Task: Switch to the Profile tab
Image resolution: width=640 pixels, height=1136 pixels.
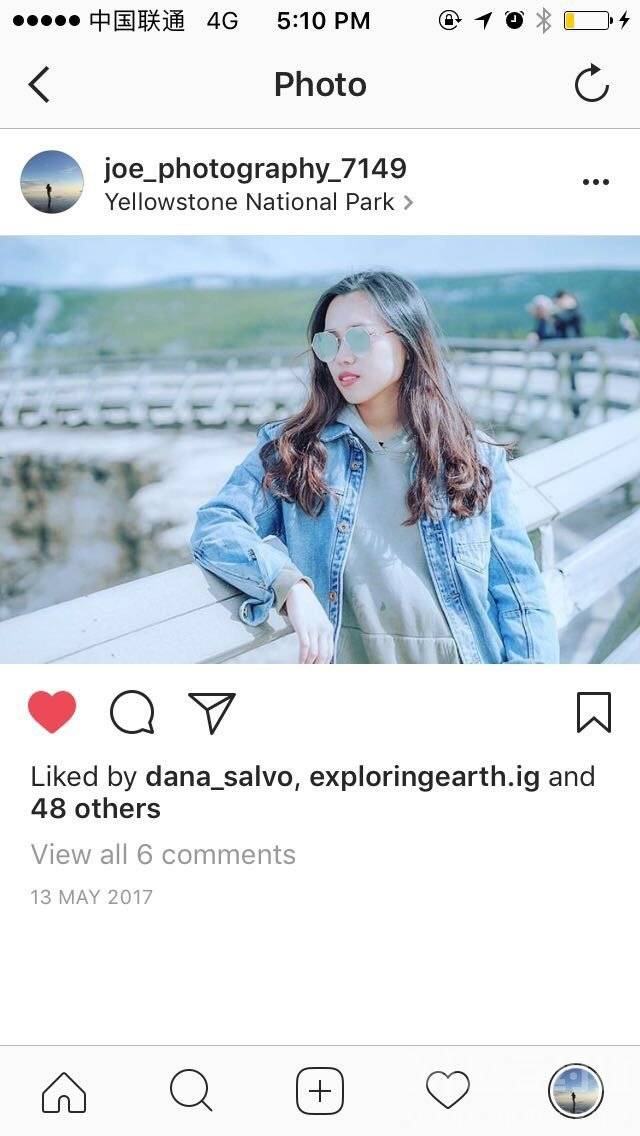Action: [576, 1091]
